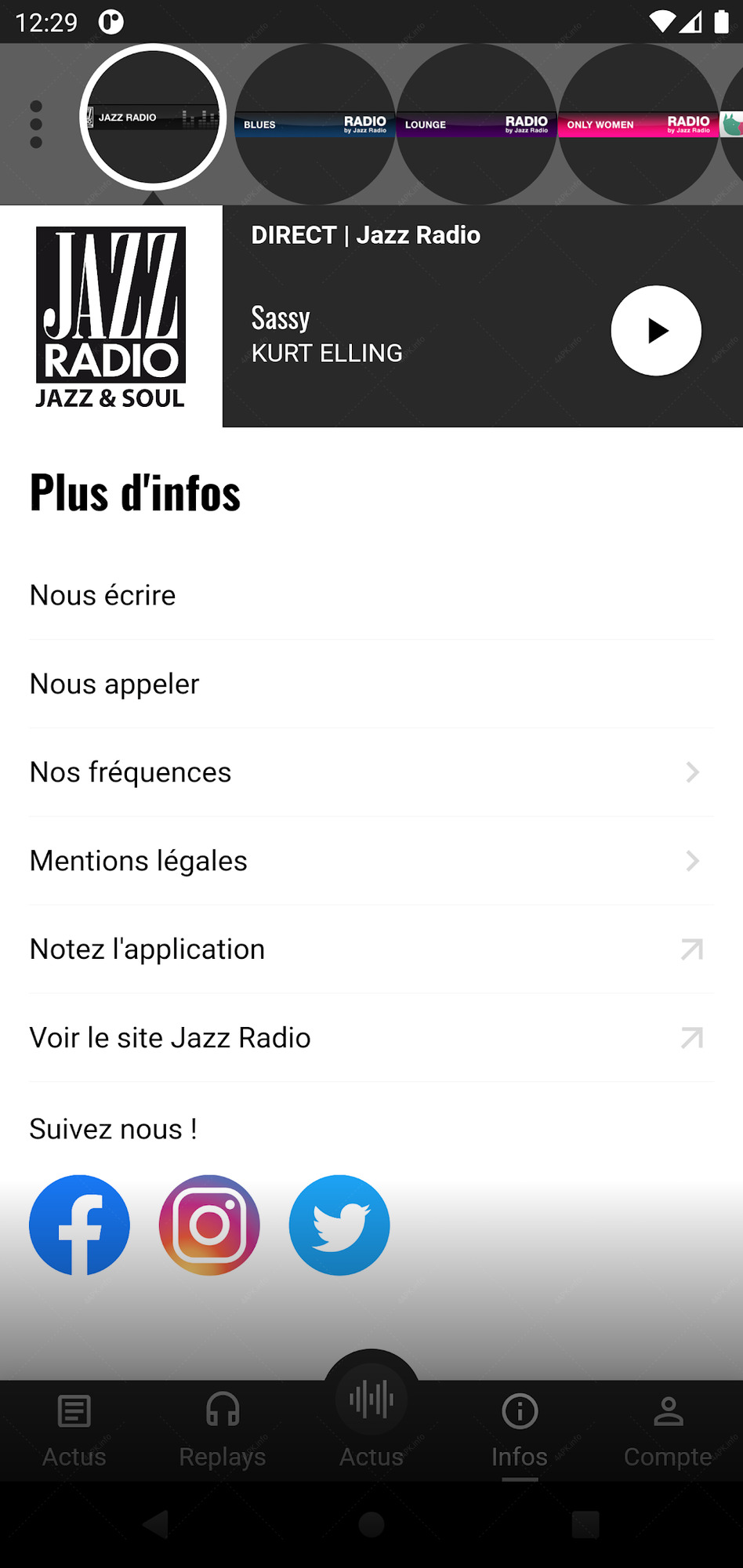Open the Actus tab with newspaper icon
743x1568 pixels.
click(x=74, y=1430)
